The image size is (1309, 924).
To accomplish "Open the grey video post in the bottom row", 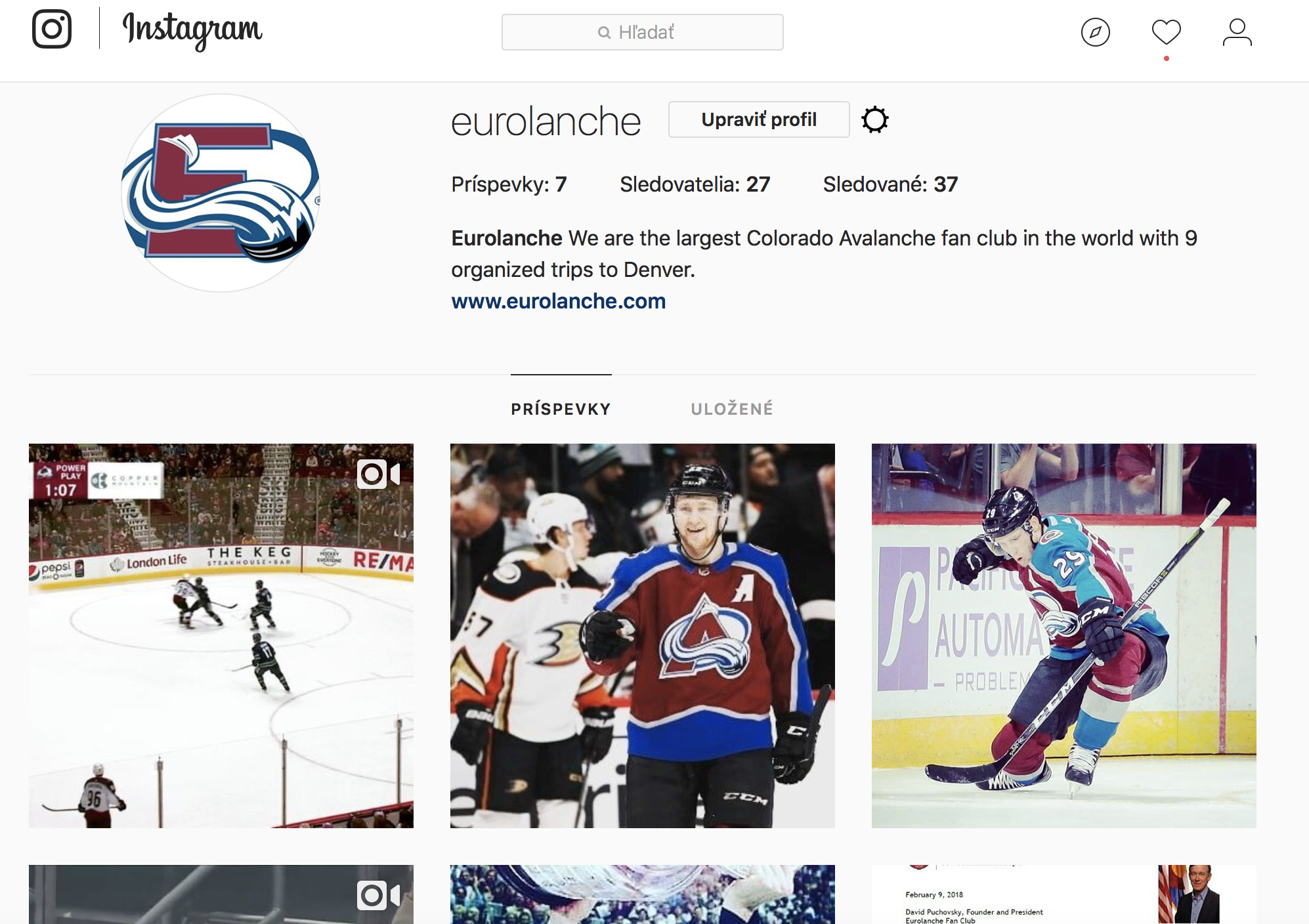I will coord(221,895).
